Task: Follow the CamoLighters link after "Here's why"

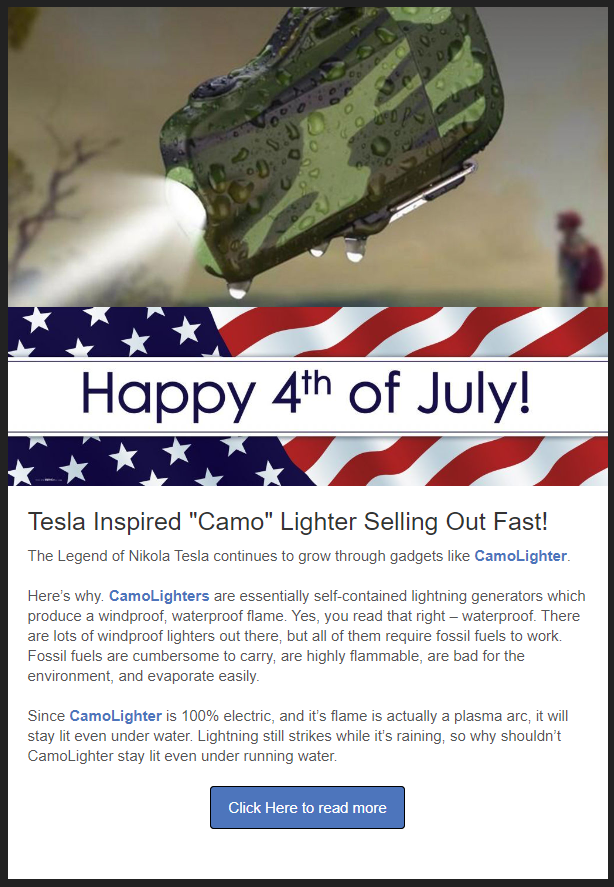Action: [x=159, y=596]
